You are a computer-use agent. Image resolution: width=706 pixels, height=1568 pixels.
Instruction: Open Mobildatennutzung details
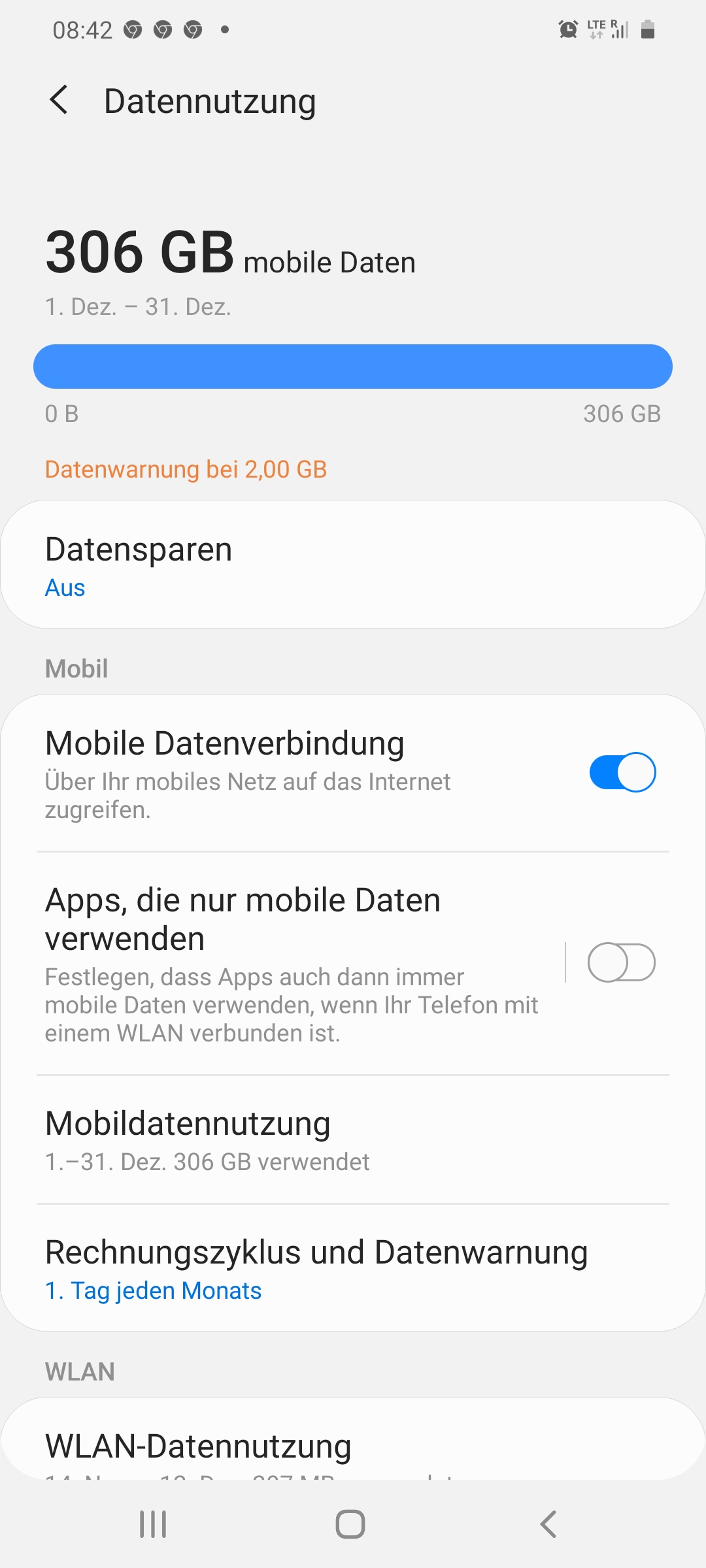(x=353, y=1139)
